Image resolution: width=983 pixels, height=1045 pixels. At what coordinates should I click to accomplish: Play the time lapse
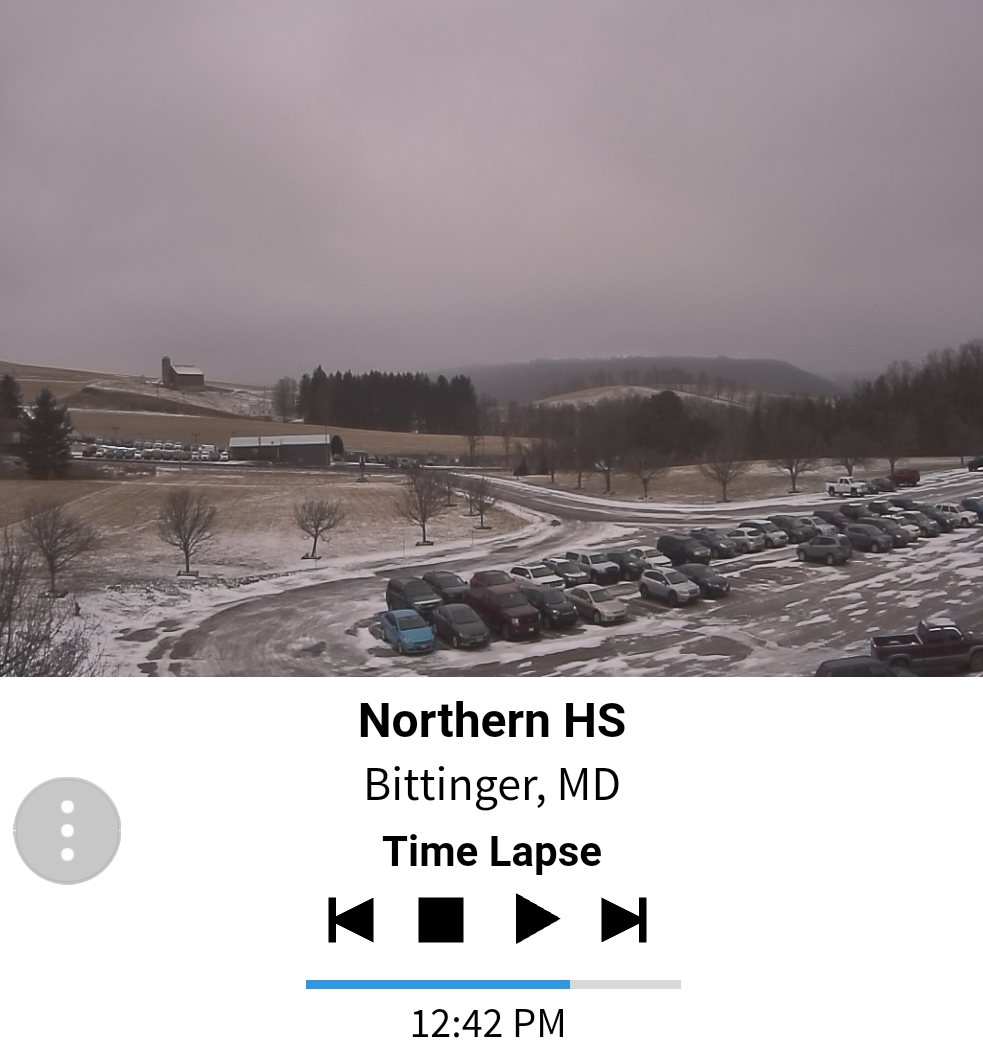click(536, 920)
